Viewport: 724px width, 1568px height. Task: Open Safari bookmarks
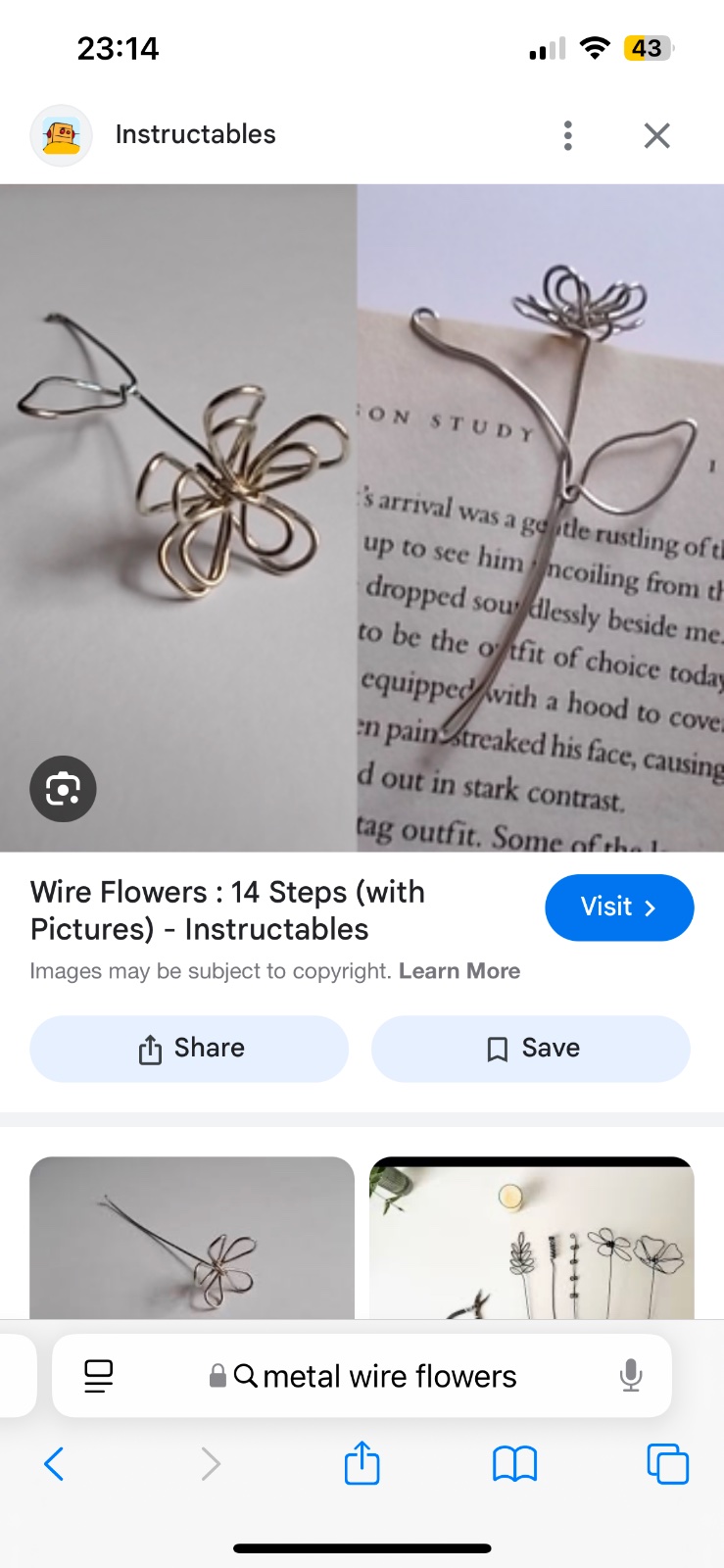point(514,1464)
